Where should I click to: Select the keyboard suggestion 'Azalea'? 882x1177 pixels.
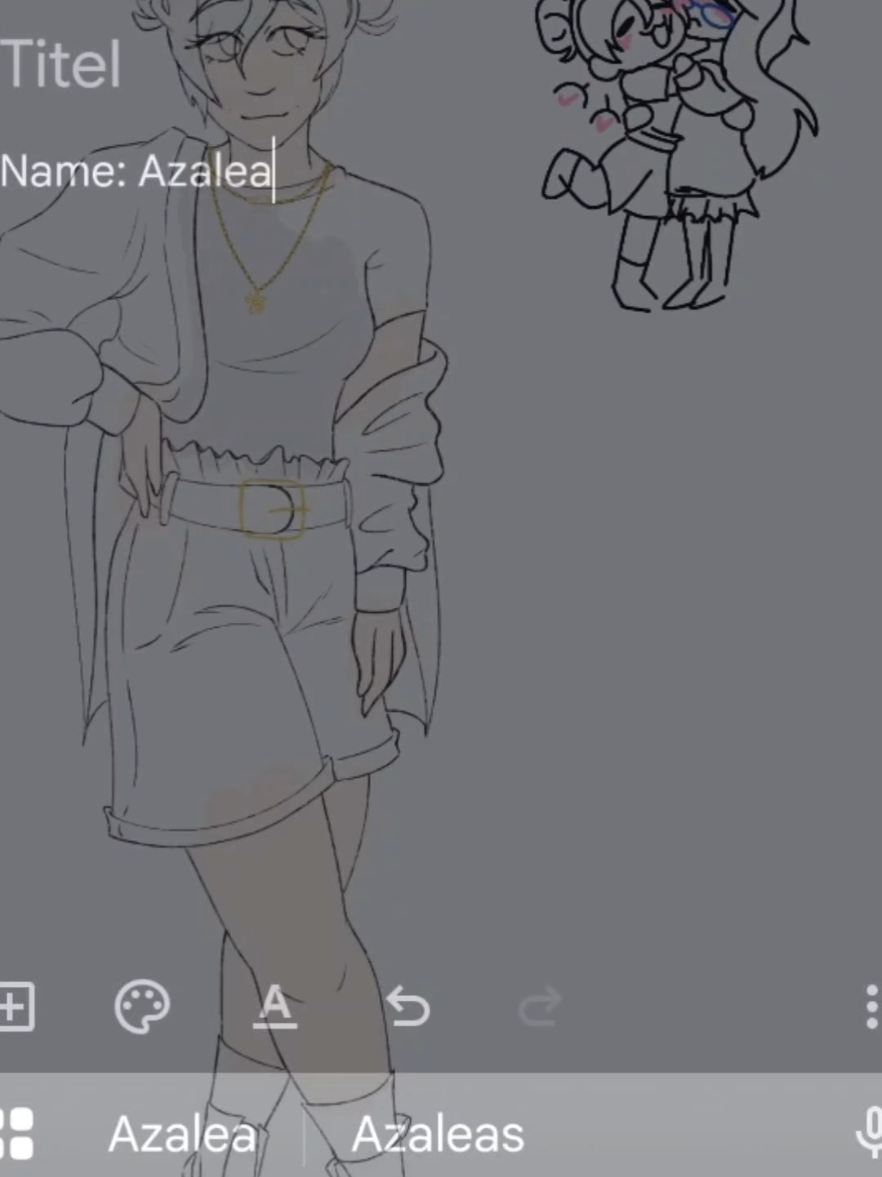(x=182, y=1134)
